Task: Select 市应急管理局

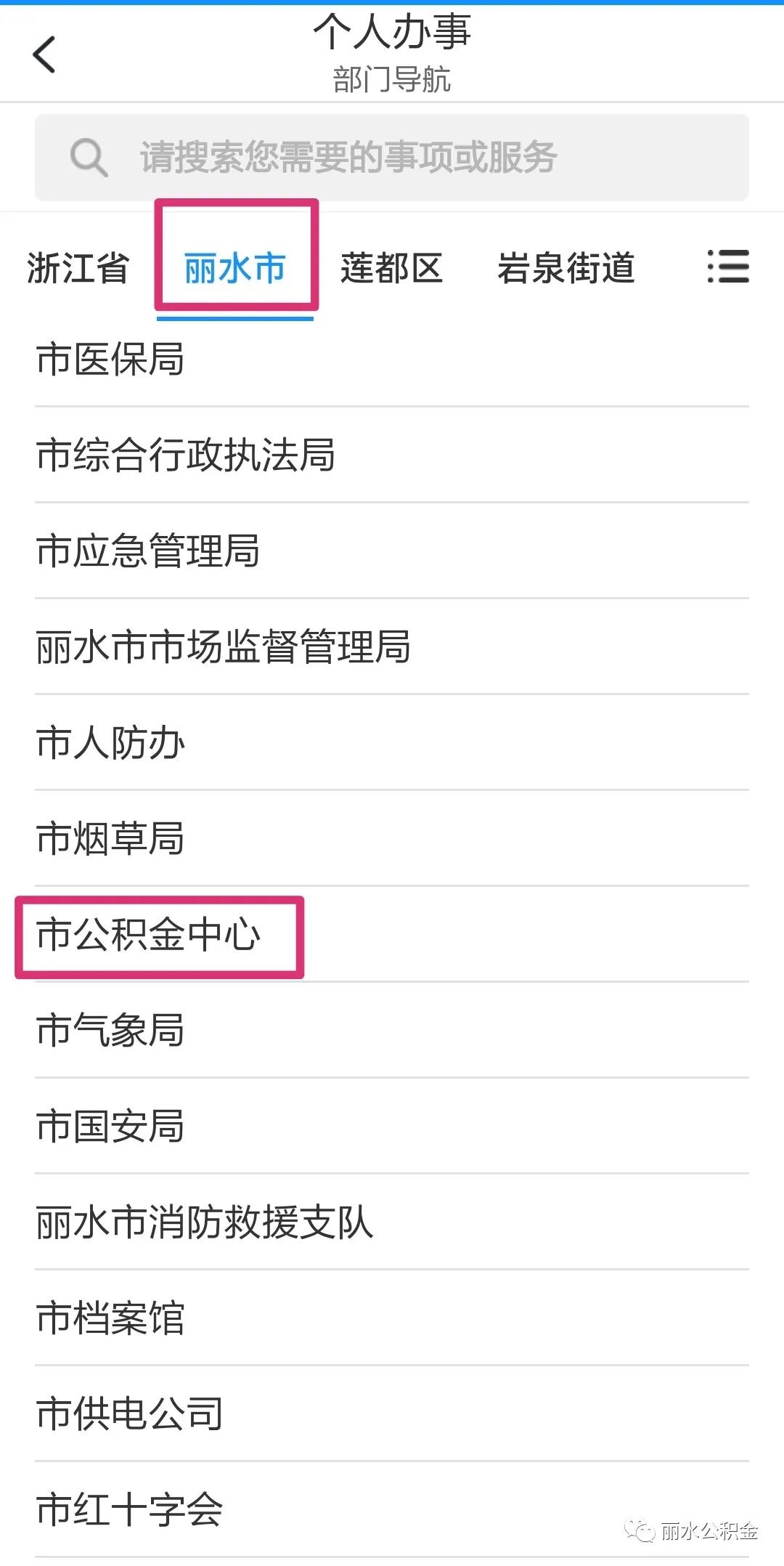Action: point(392,551)
